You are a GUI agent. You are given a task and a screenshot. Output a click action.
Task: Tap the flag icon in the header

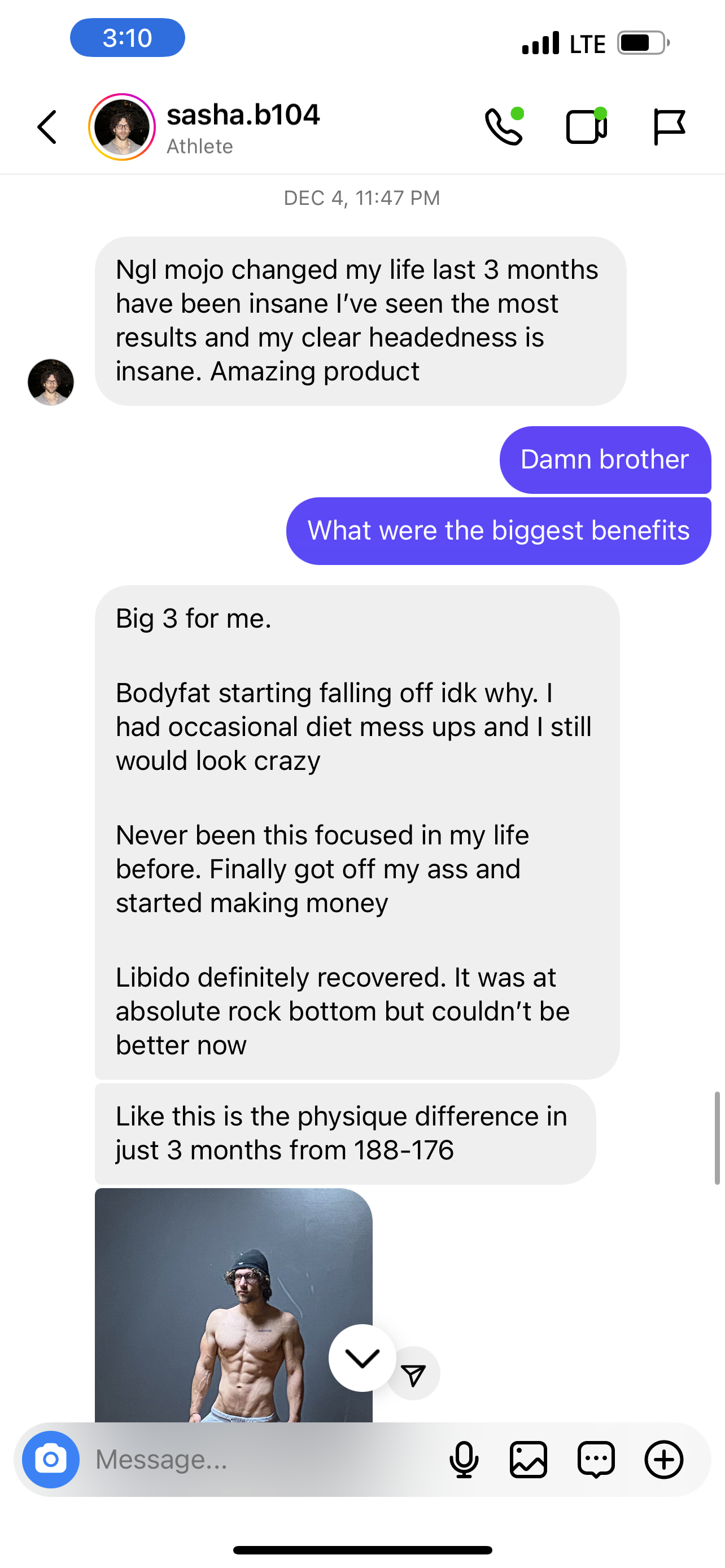click(669, 126)
